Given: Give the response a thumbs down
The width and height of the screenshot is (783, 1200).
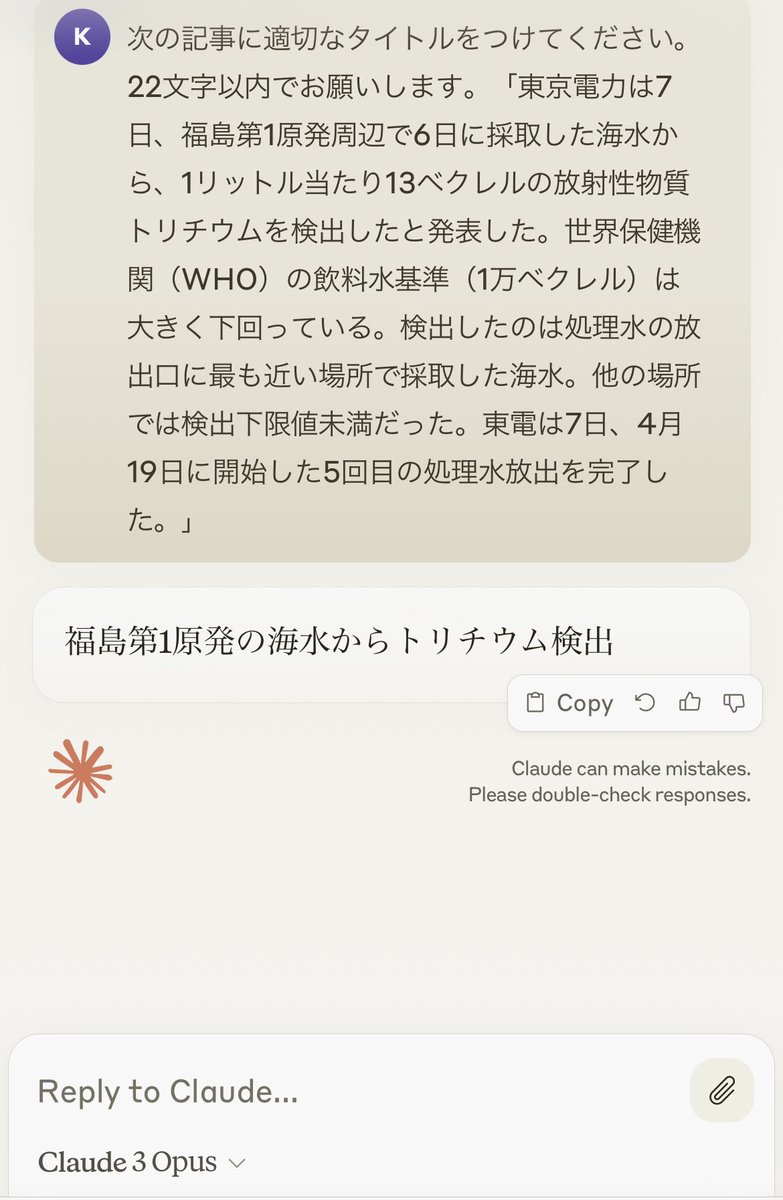Looking at the screenshot, I should coord(733,703).
